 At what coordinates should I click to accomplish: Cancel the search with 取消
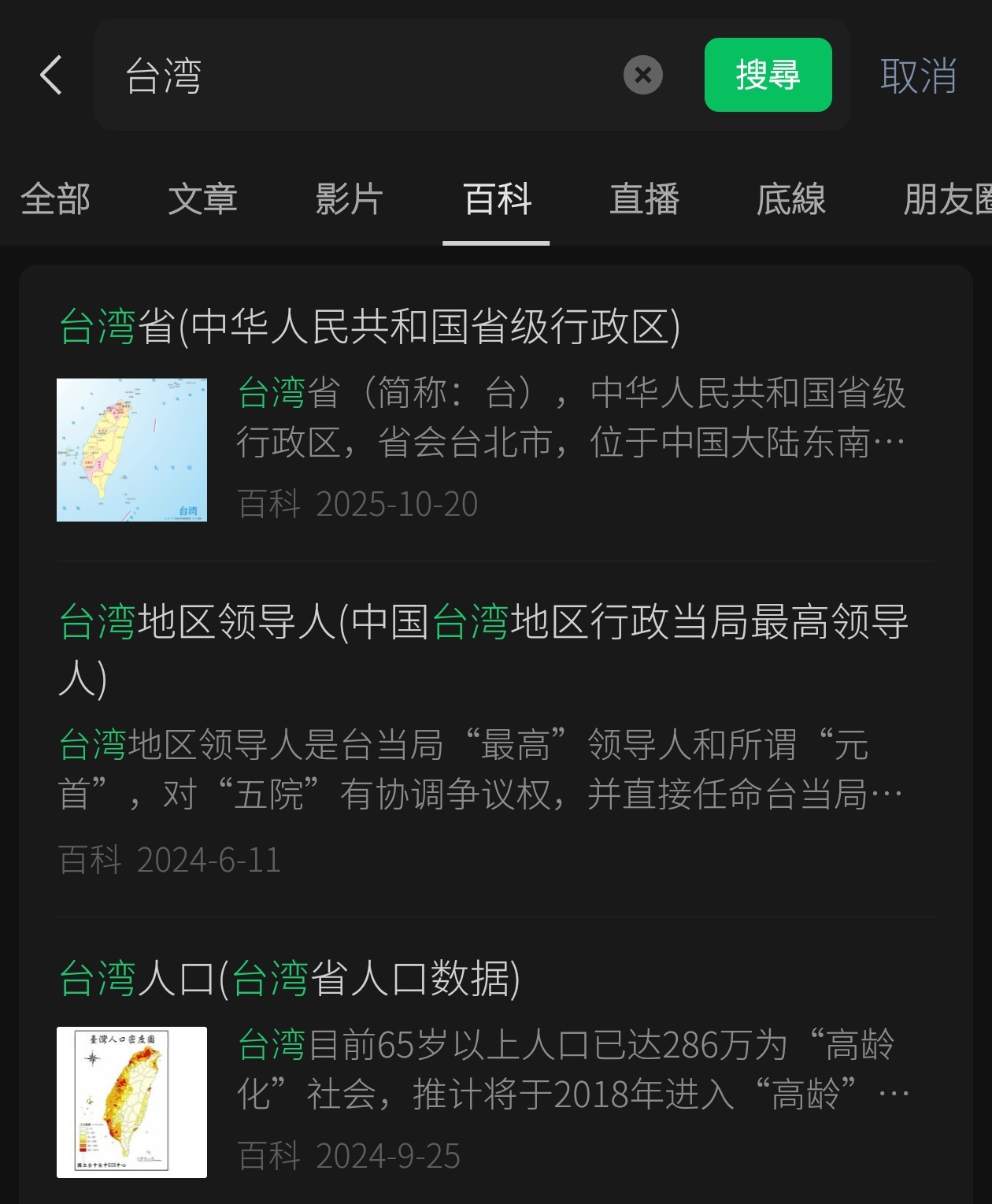pos(917,76)
